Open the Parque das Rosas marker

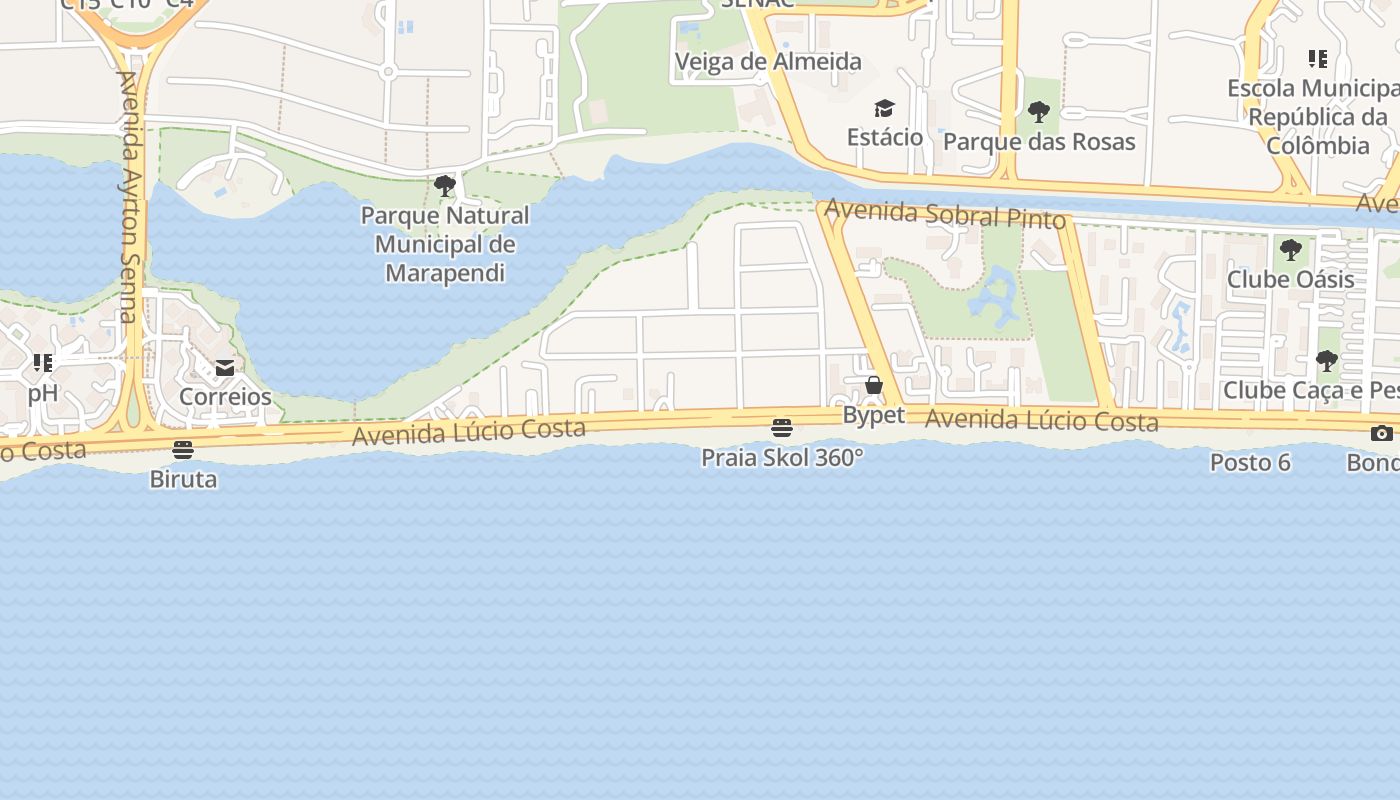1039,111
